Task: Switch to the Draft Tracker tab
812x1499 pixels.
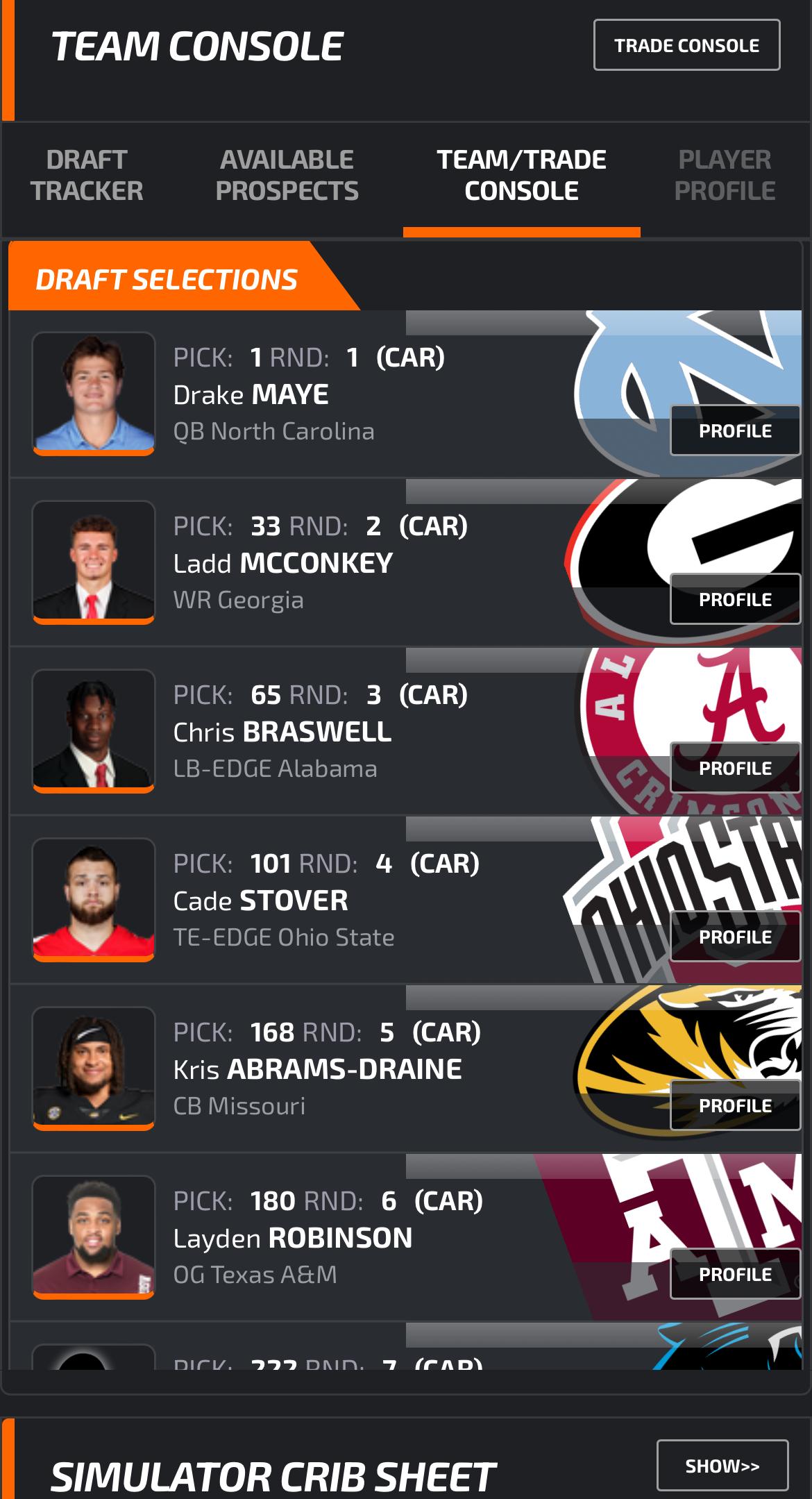Action: (87, 175)
